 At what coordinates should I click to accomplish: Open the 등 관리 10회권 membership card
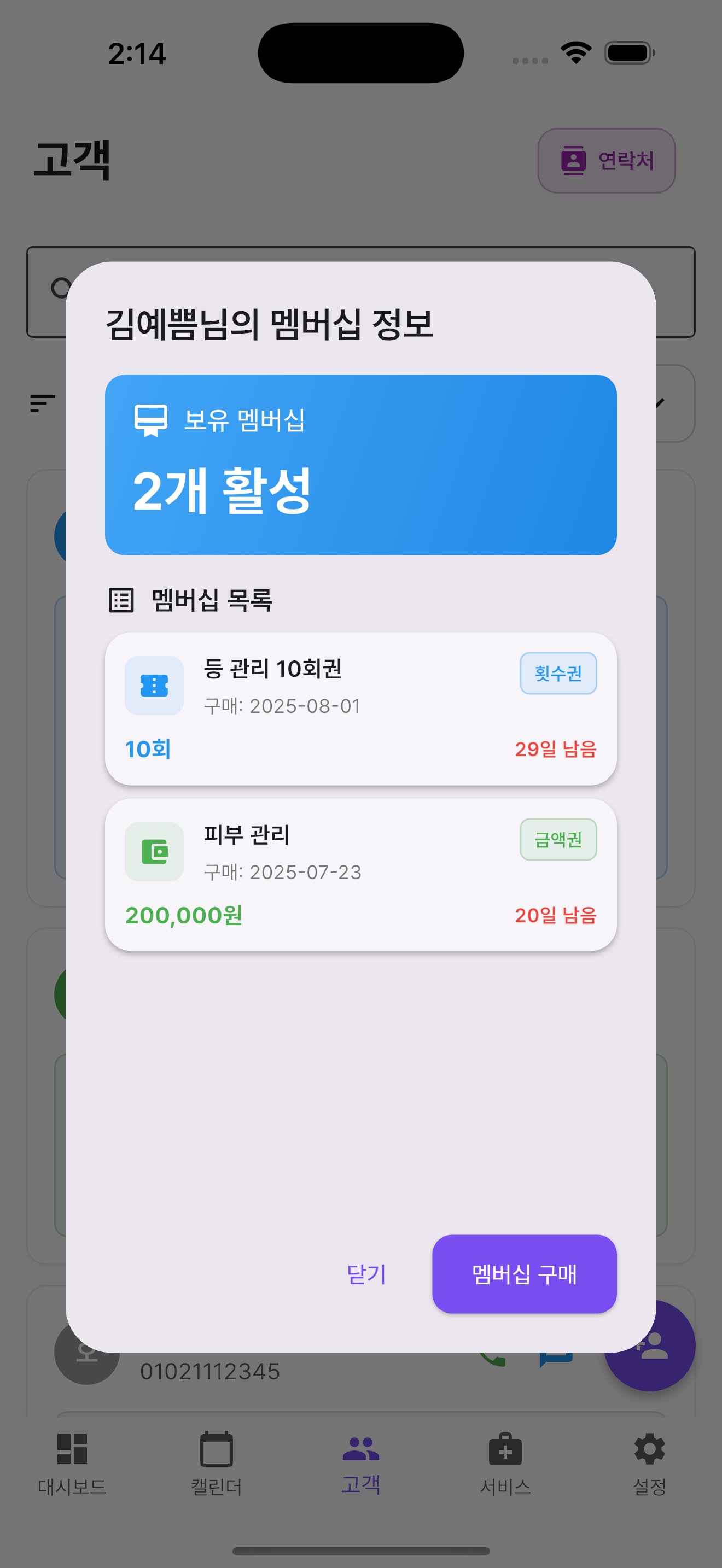(x=360, y=708)
